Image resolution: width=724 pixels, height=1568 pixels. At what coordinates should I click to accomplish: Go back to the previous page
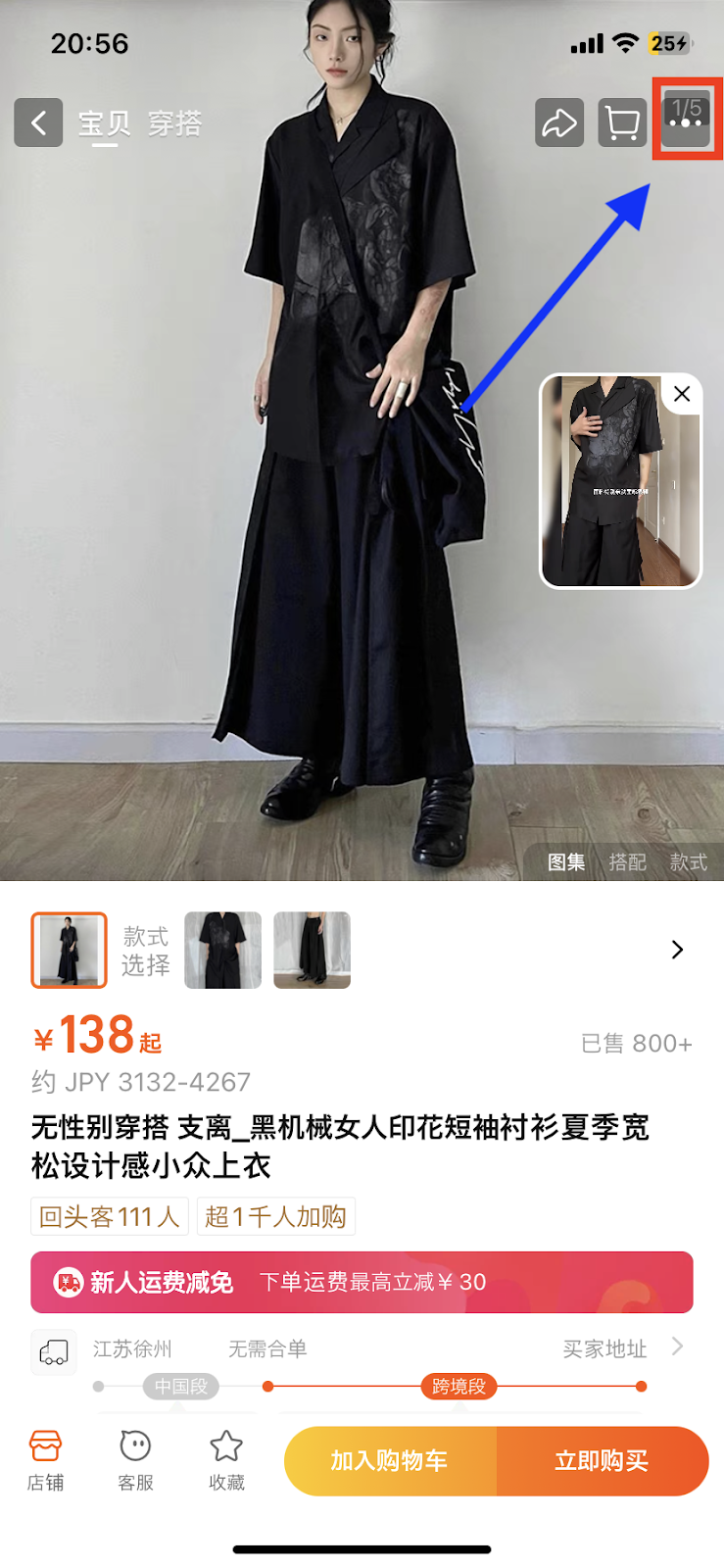(x=38, y=122)
